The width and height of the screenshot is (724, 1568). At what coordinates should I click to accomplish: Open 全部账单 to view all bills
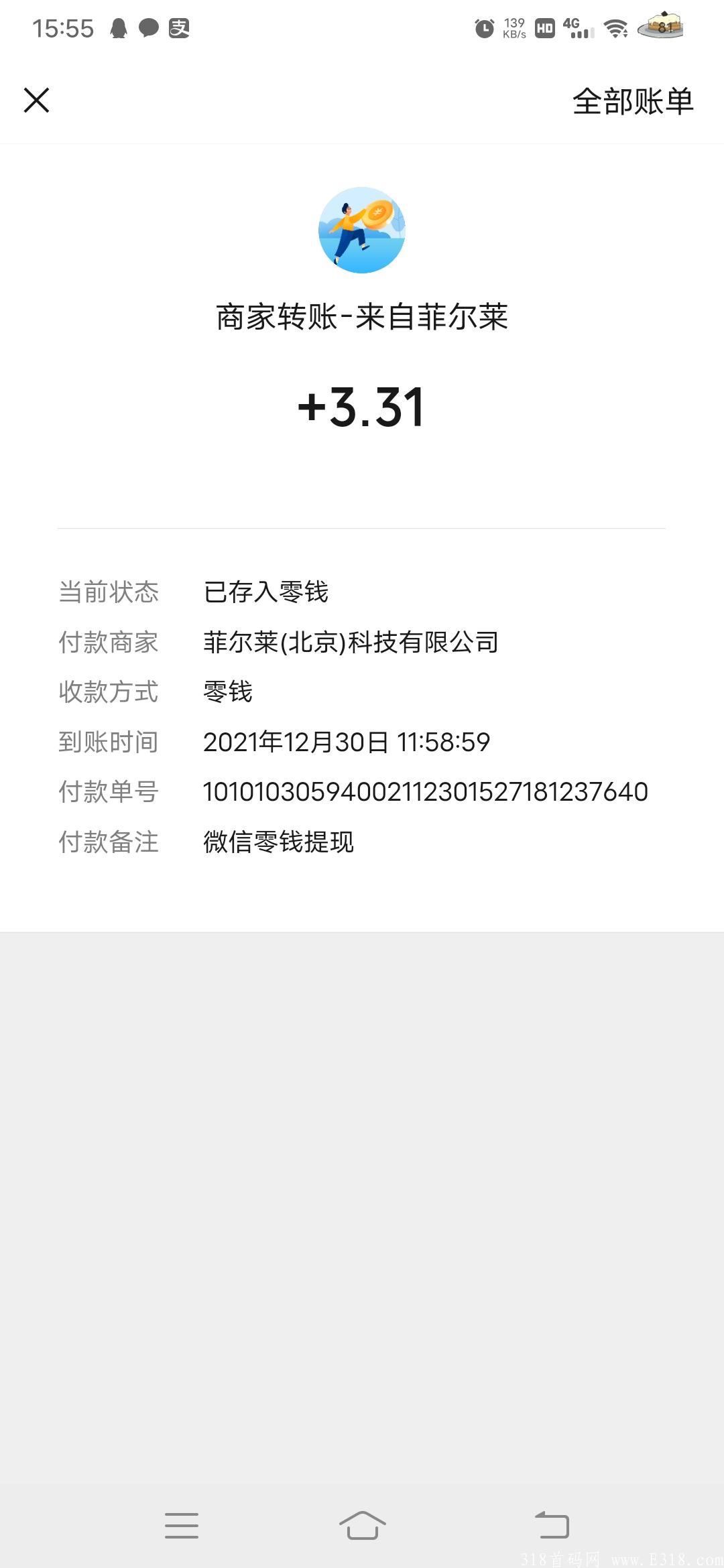point(632,103)
